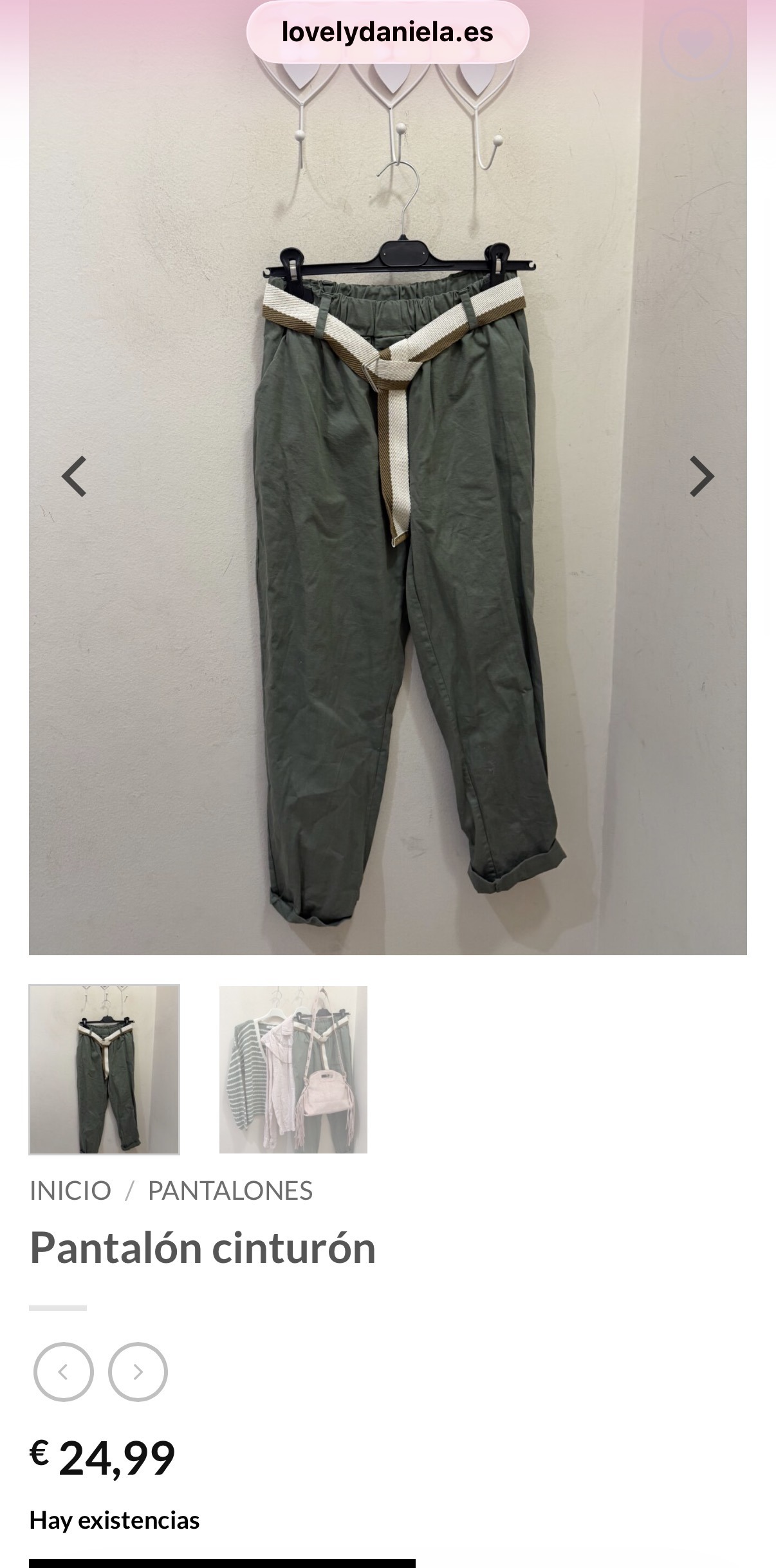Tap the lovelydaniela.es address bar
Screen dimensions: 776x1568
(x=387, y=32)
